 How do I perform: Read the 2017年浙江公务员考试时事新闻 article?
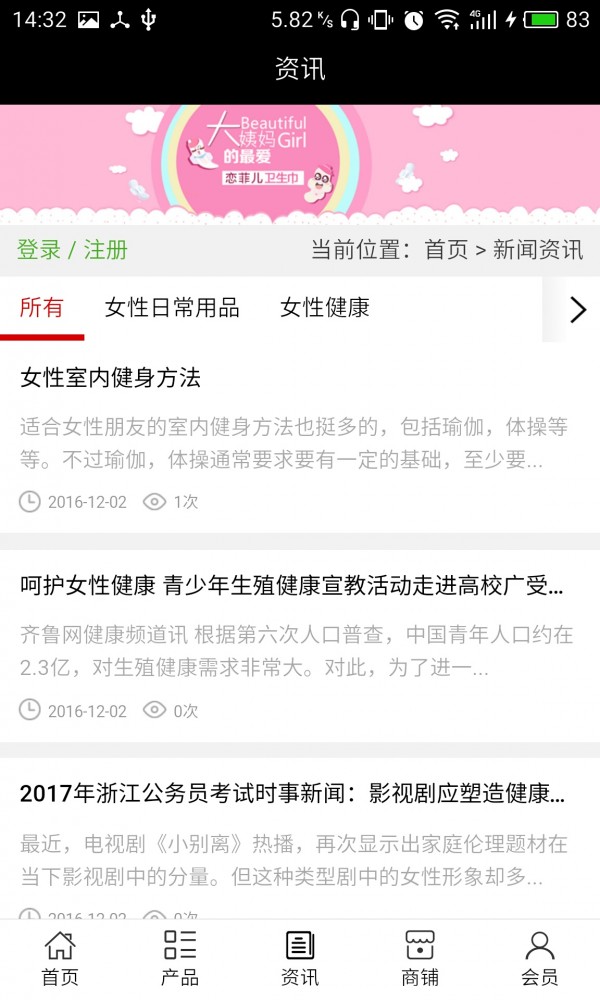click(290, 795)
